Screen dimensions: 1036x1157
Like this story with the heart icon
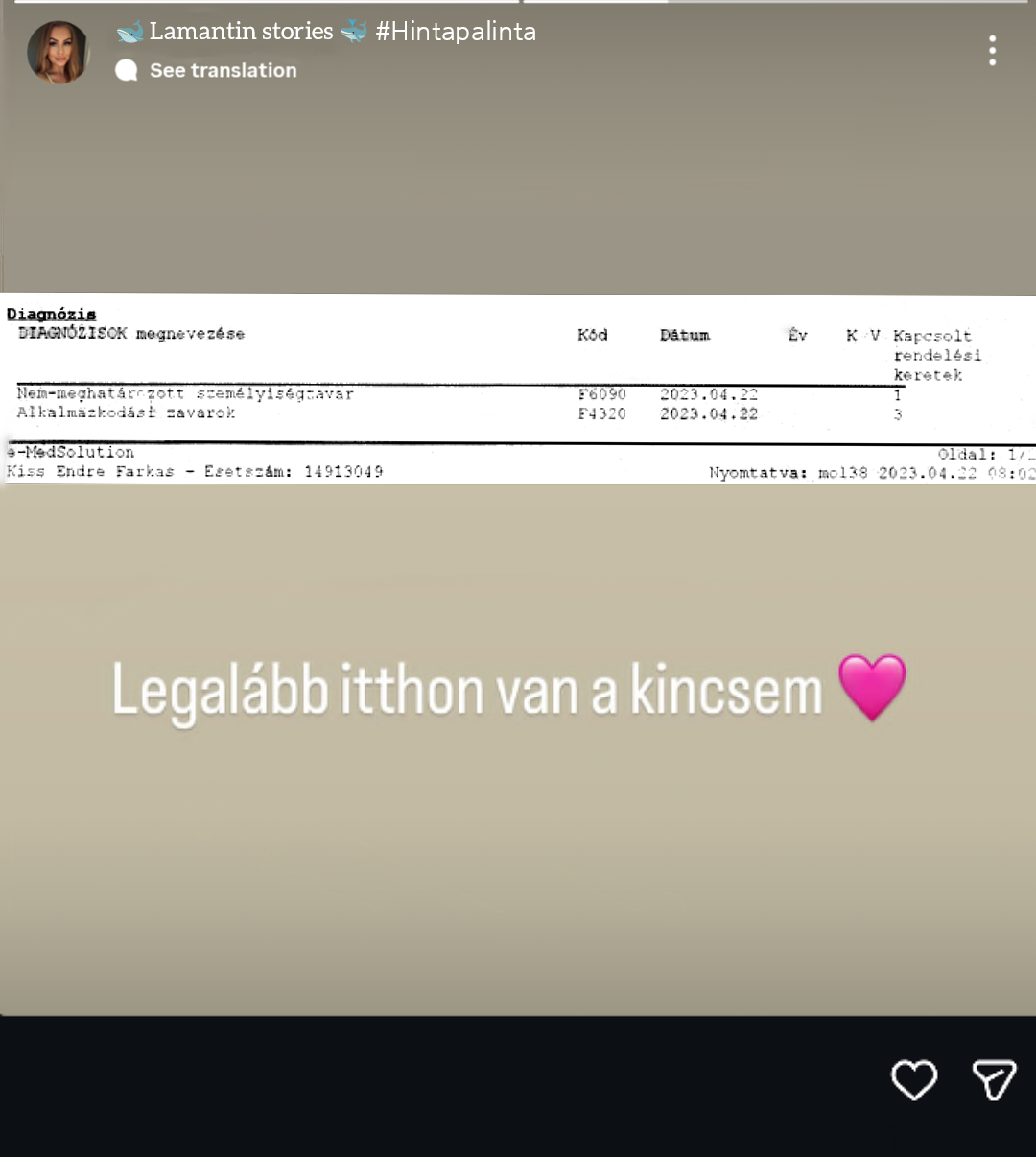(914, 1080)
